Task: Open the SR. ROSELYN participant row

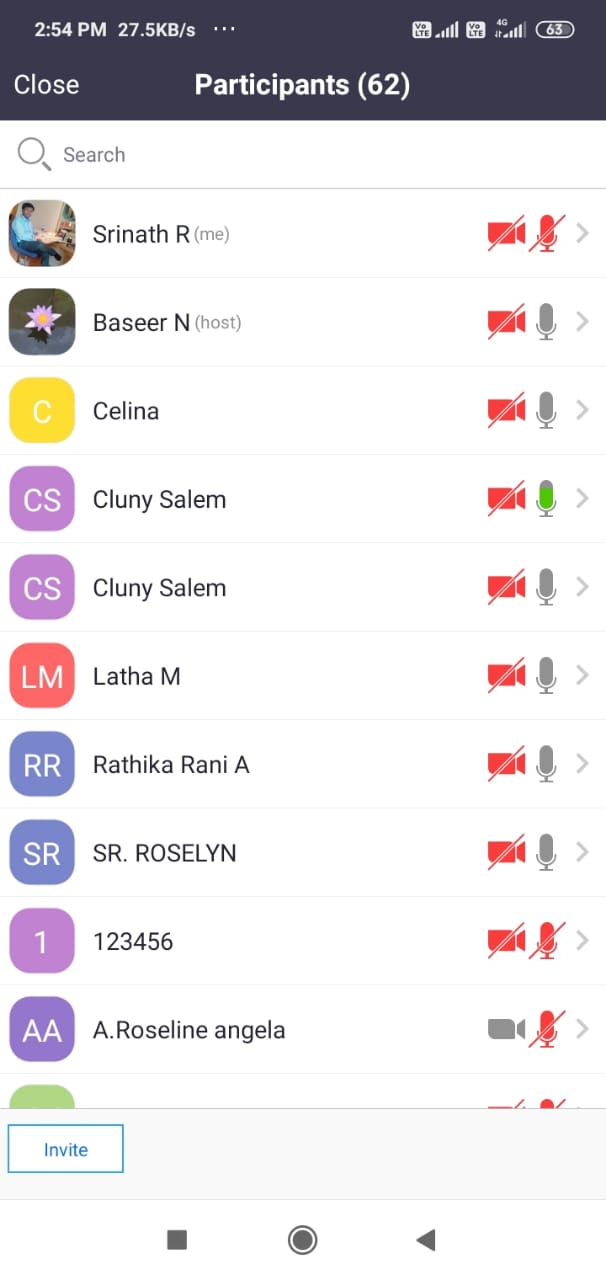Action: pyautogui.click(x=300, y=853)
